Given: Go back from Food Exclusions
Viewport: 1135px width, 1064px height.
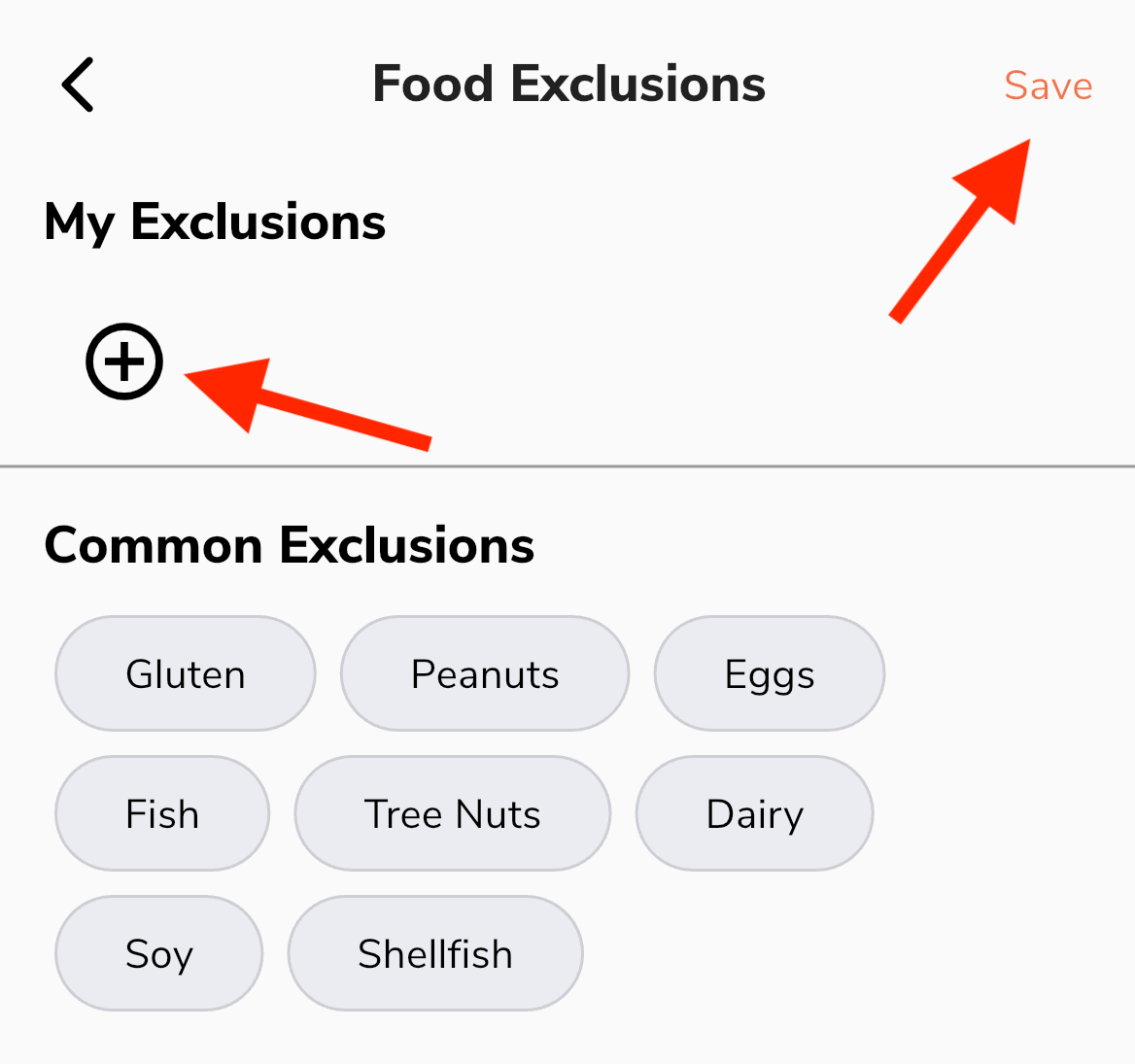Looking at the screenshot, I should (x=78, y=85).
